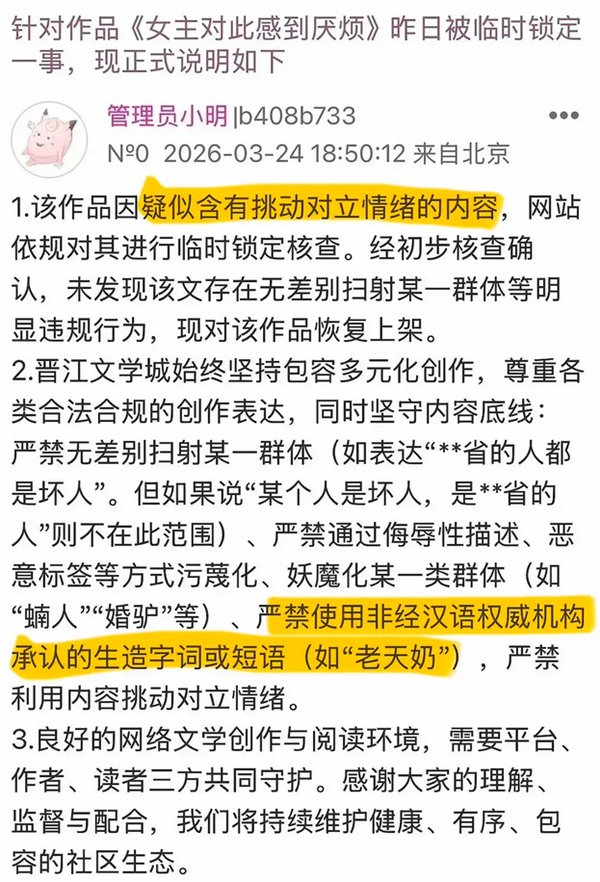
Task: Tap the pink avatar of the poster
Action: [49, 139]
